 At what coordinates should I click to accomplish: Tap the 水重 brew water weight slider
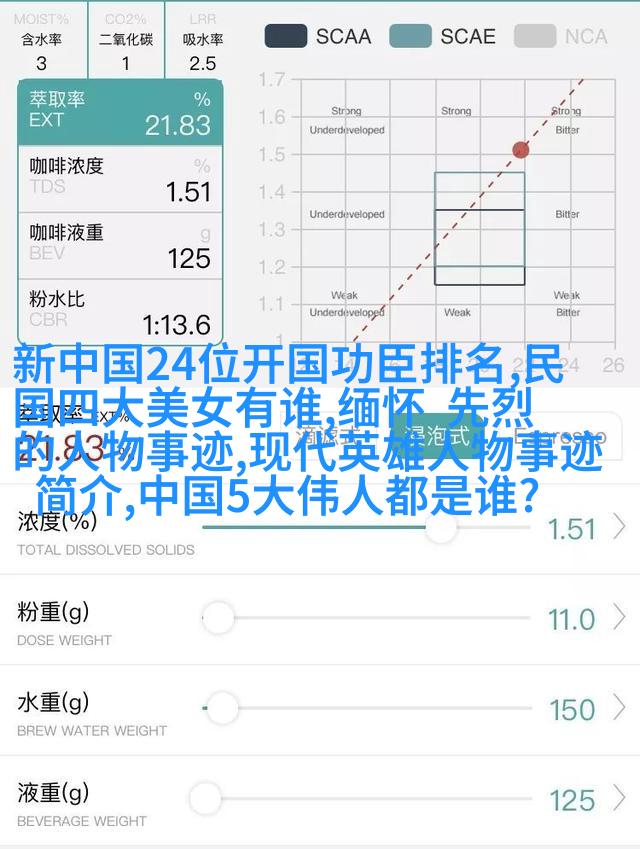[220, 709]
